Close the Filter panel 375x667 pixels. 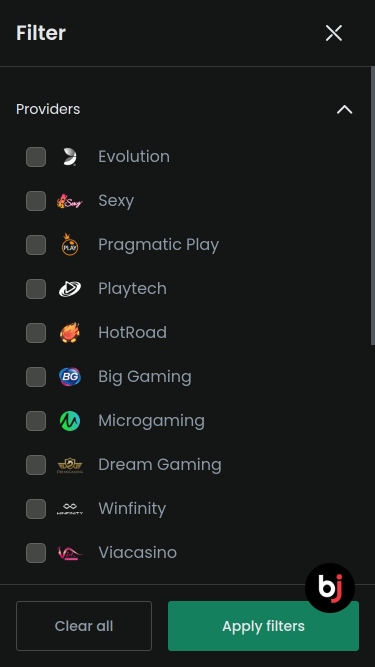click(334, 33)
